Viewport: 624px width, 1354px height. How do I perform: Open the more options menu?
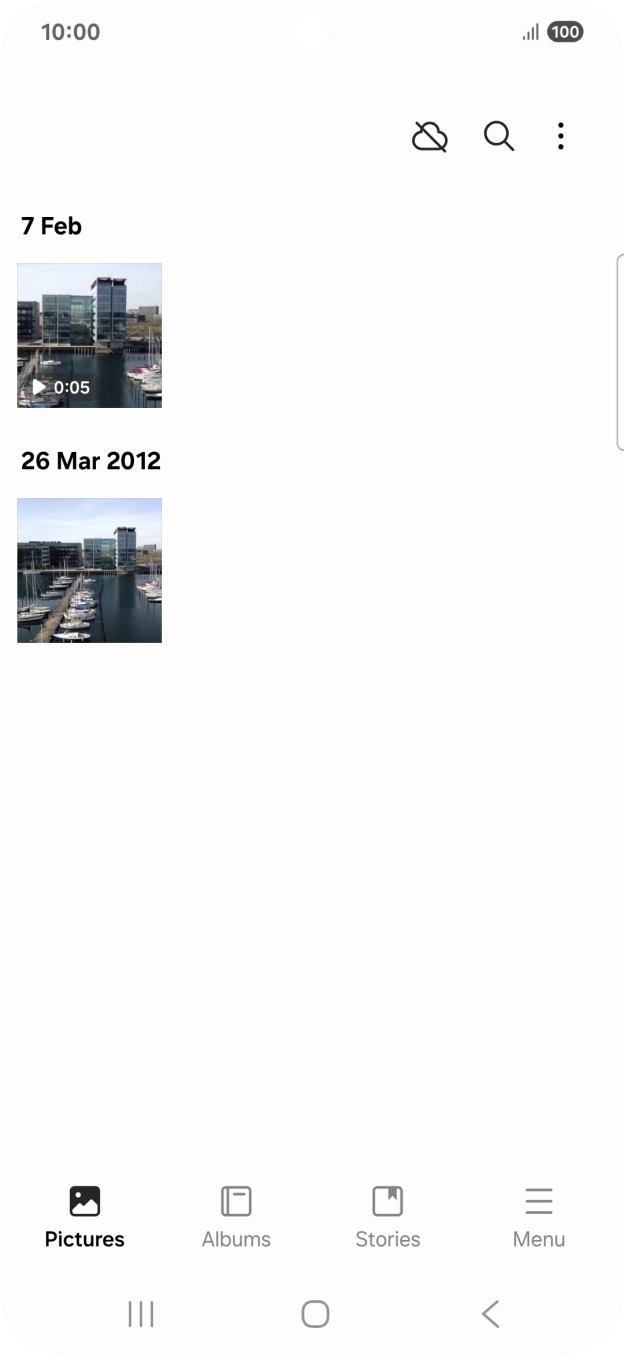[561, 136]
